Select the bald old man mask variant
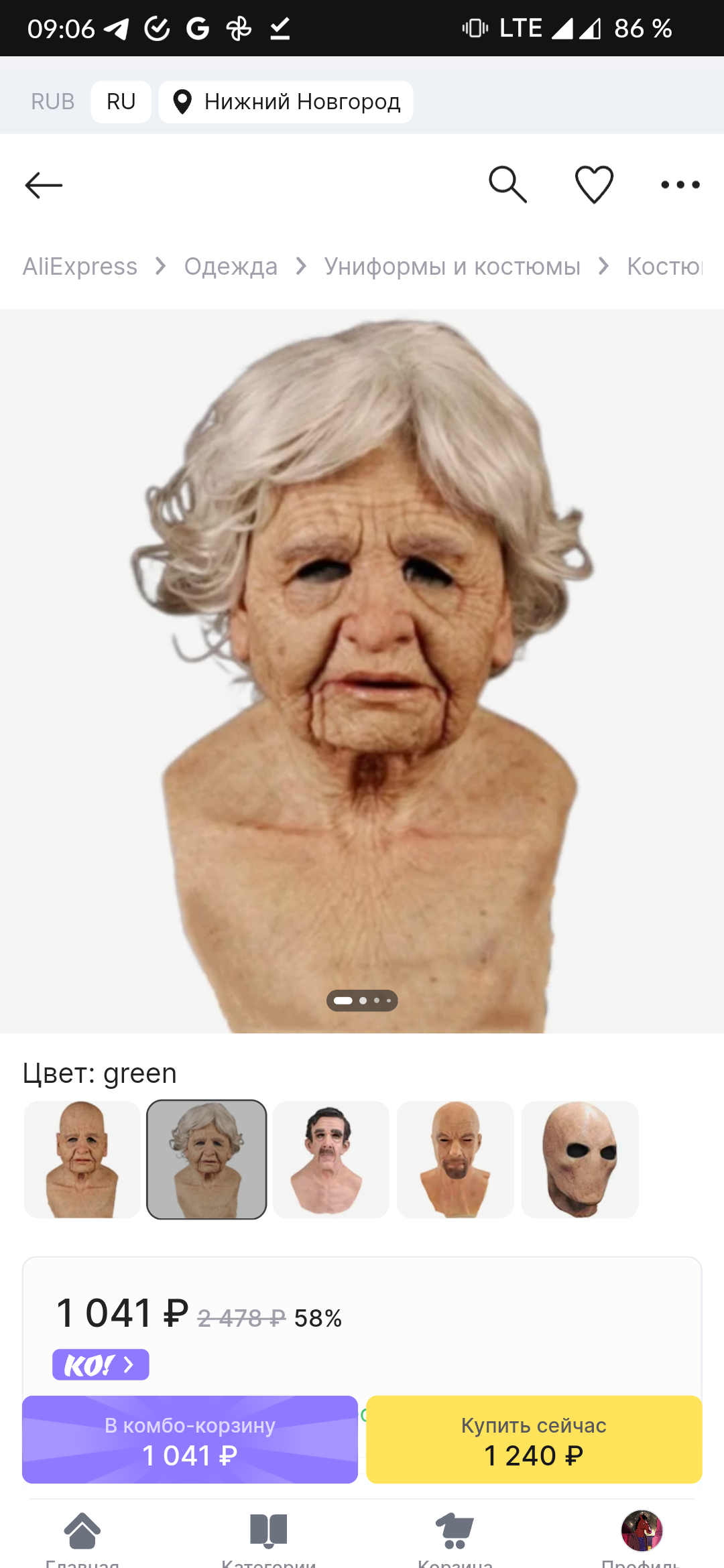 click(82, 1159)
